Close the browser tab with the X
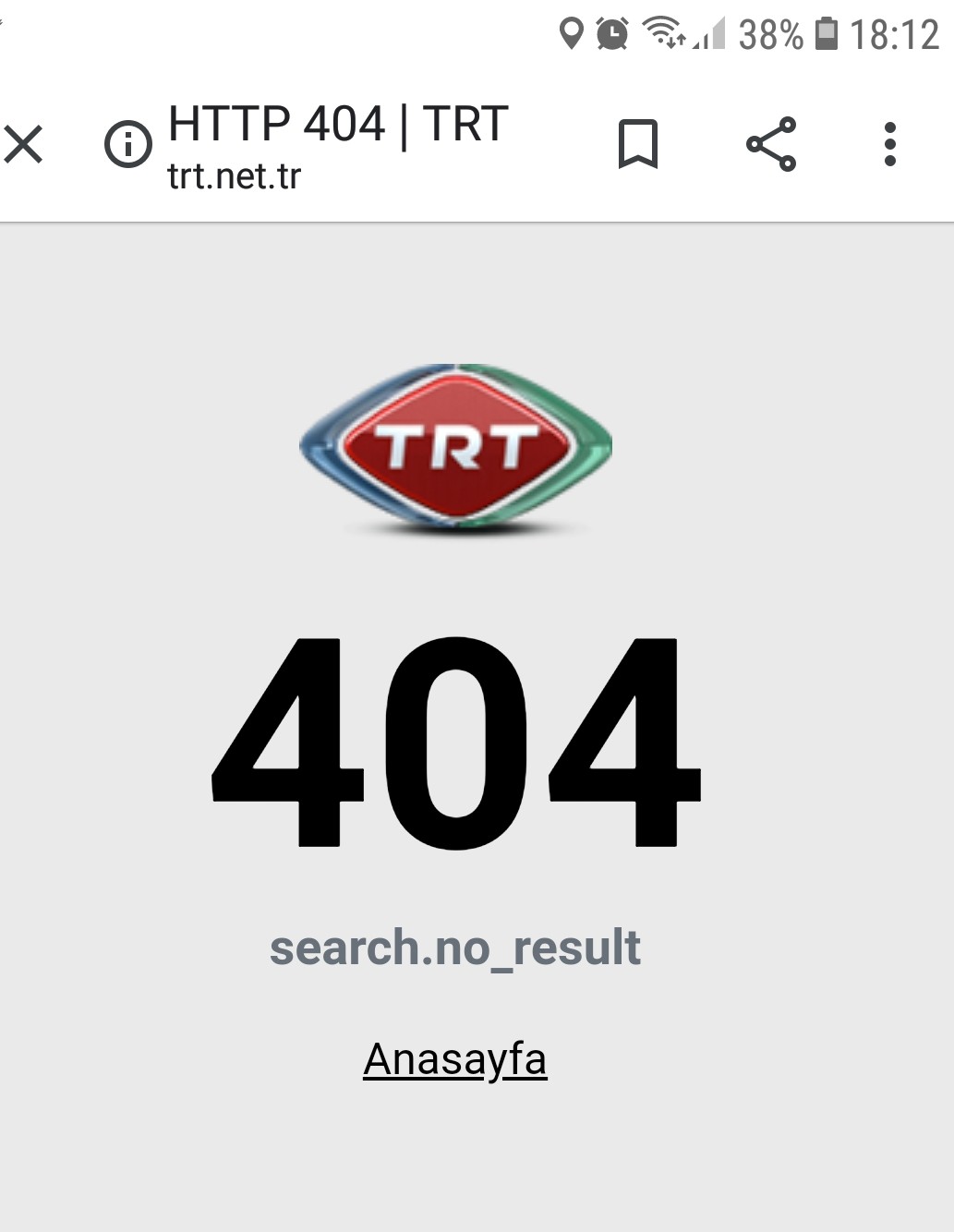 tap(23, 145)
